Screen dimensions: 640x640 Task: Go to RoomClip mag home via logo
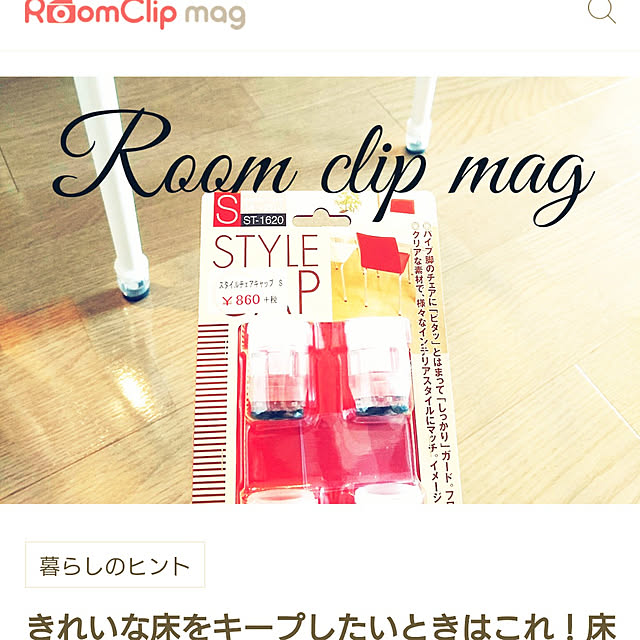tap(134, 14)
